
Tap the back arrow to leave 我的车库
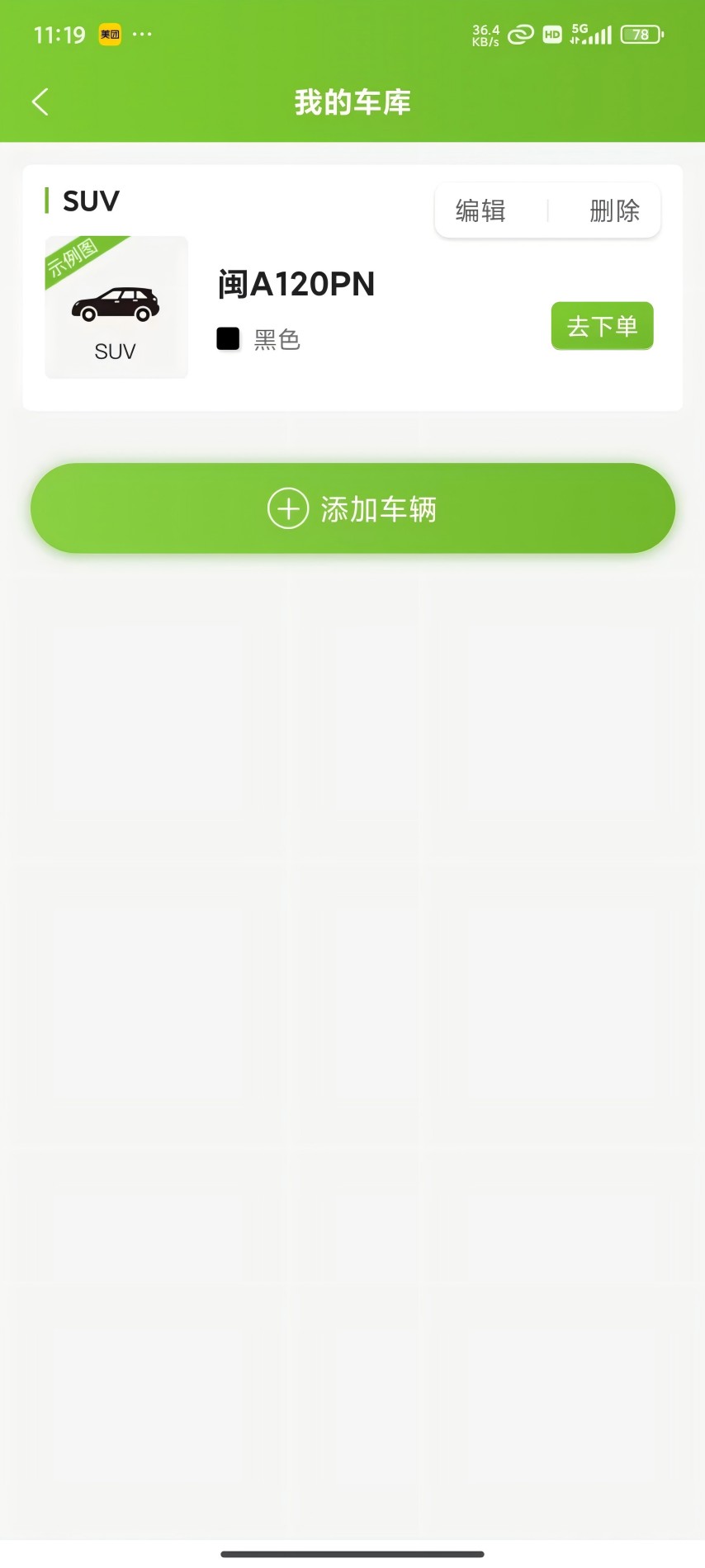point(40,100)
